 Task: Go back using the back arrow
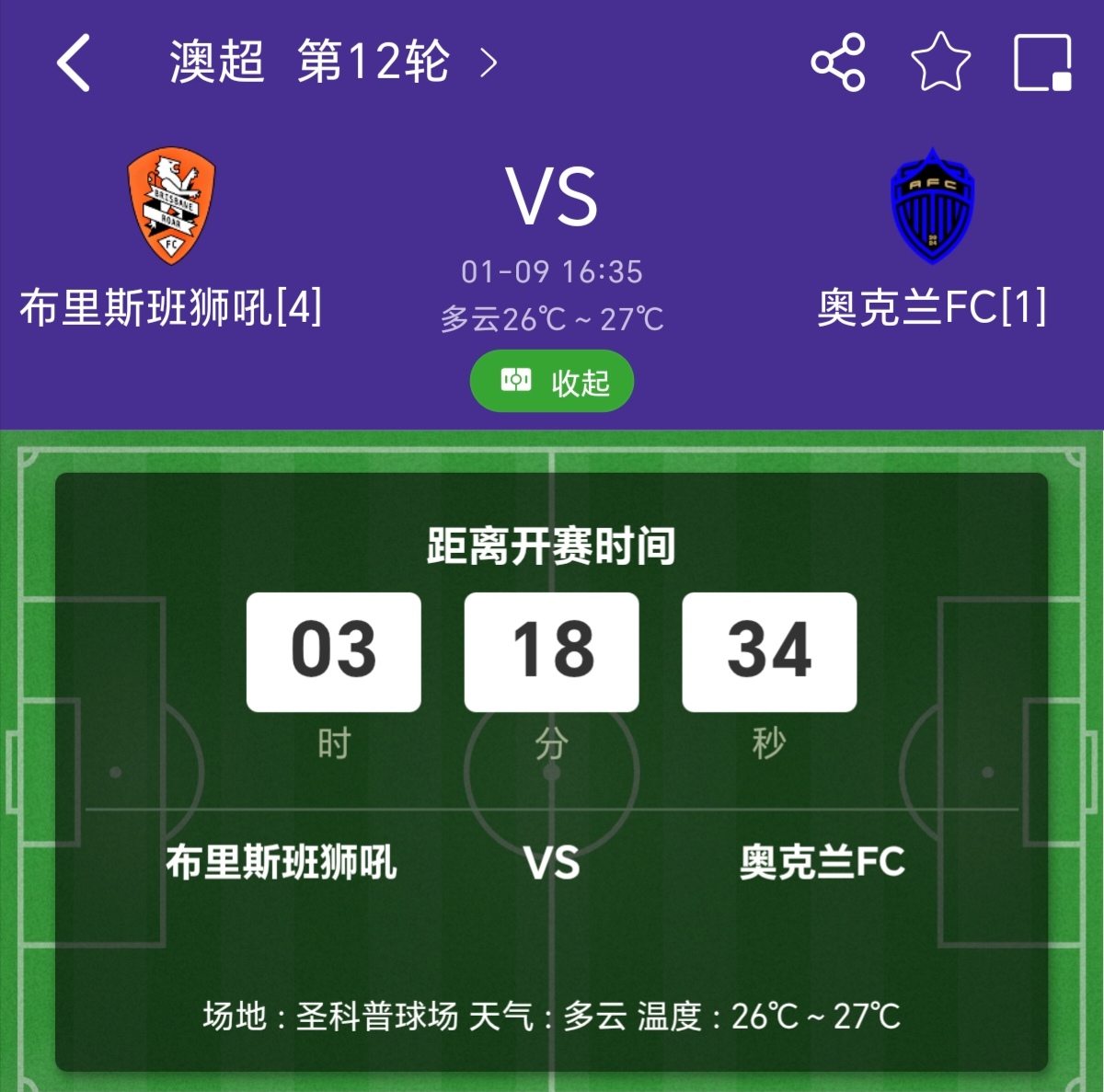74,63
